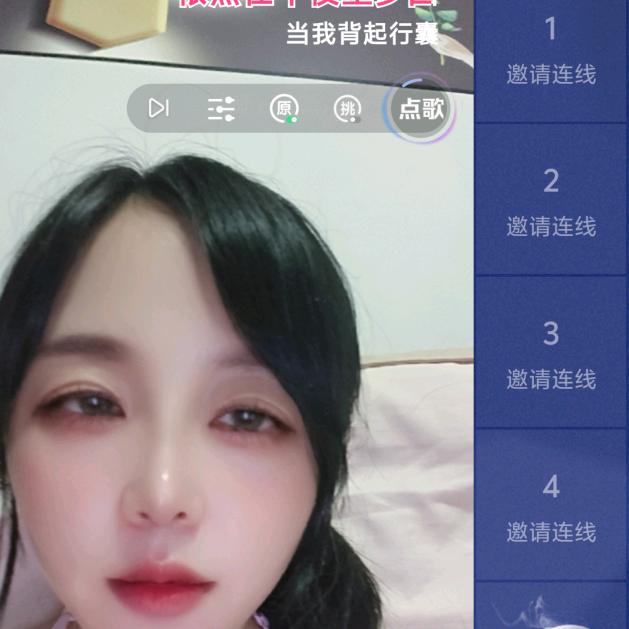Image resolution: width=629 pixels, height=629 pixels.
Task: Invite someone to seat 4
Action: click(x=551, y=507)
